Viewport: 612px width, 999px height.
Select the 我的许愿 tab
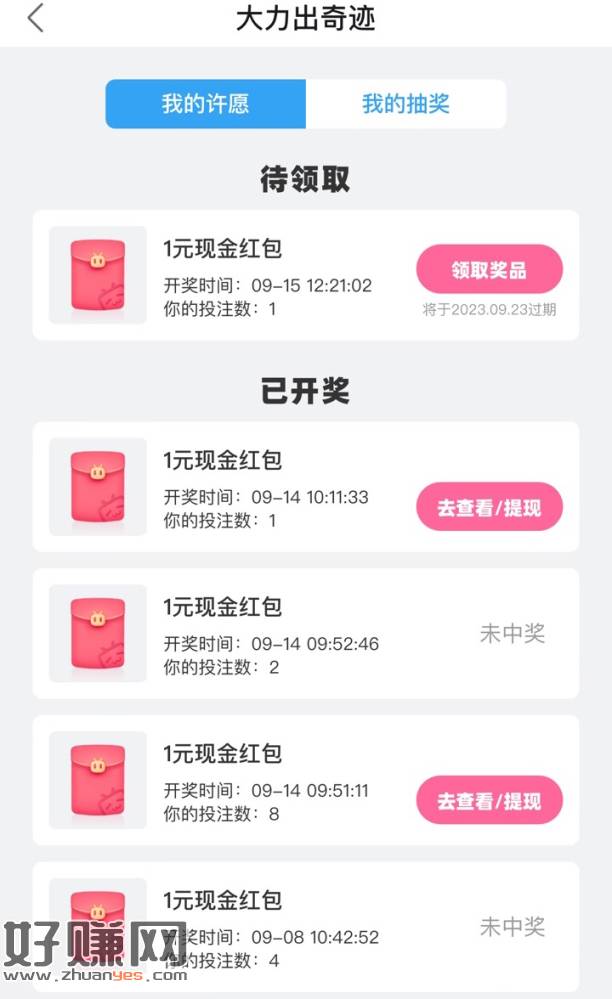click(206, 104)
